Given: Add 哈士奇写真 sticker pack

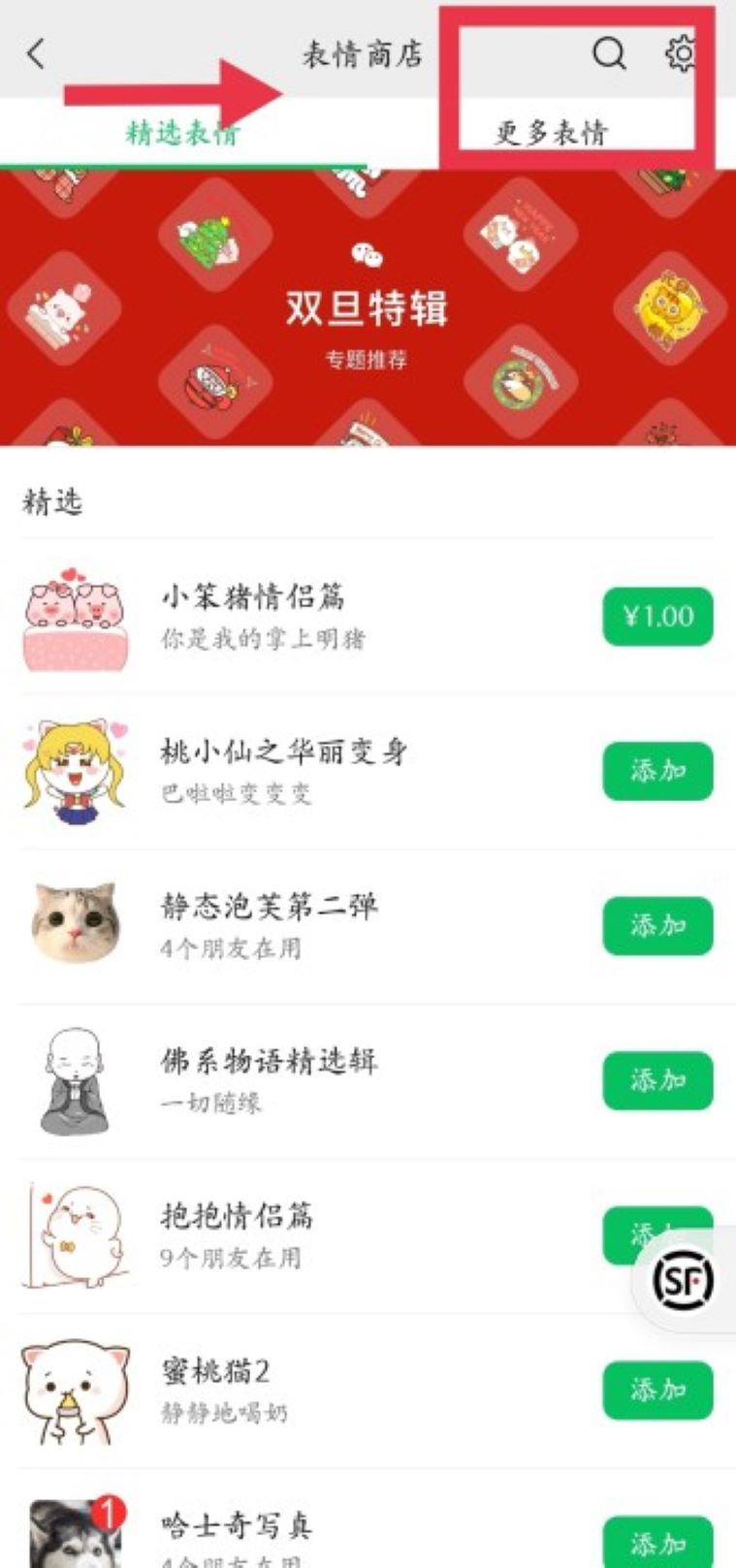Looking at the screenshot, I should pyautogui.click(x=657, y=1542).
